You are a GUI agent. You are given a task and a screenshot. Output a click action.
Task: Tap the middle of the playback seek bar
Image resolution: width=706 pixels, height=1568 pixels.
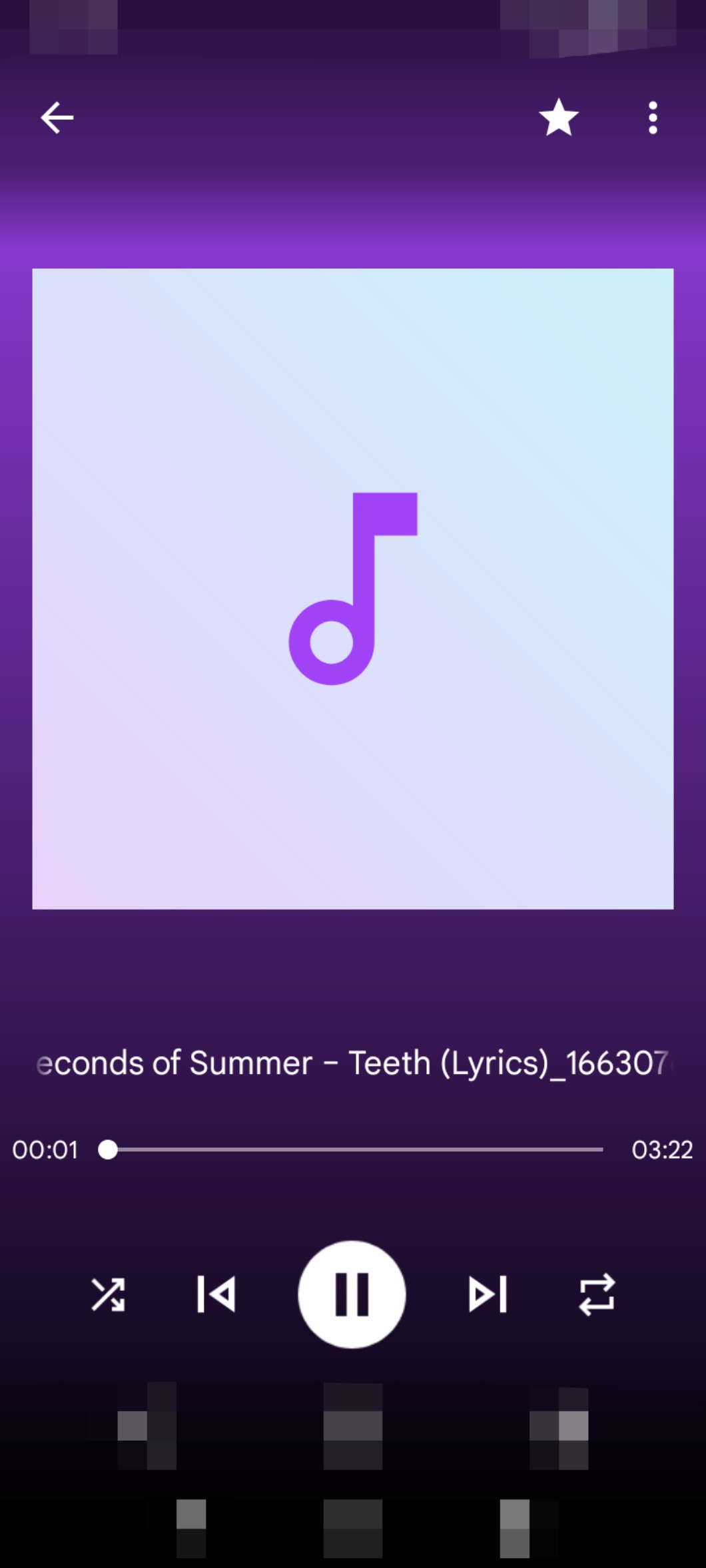356,1149
